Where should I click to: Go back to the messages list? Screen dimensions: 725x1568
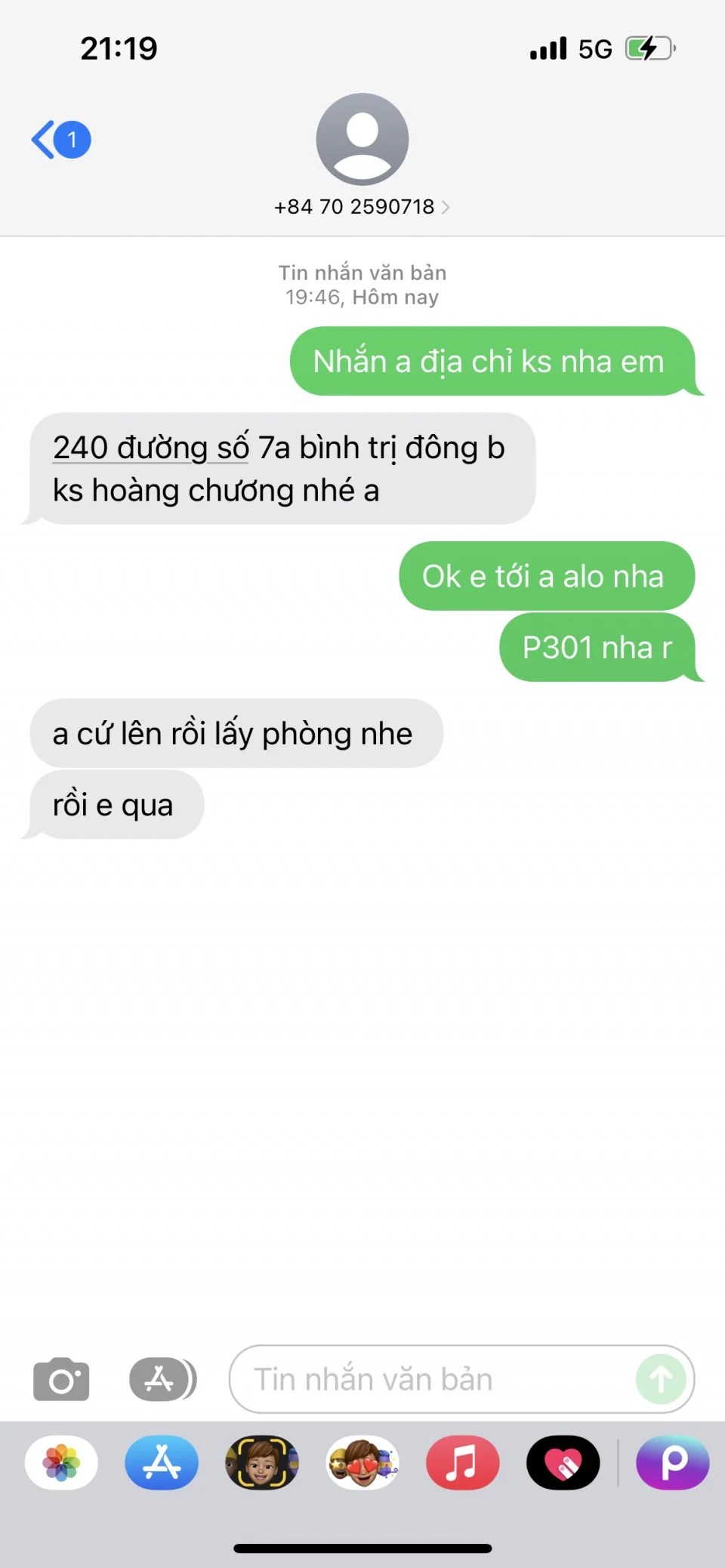(60, 140)
